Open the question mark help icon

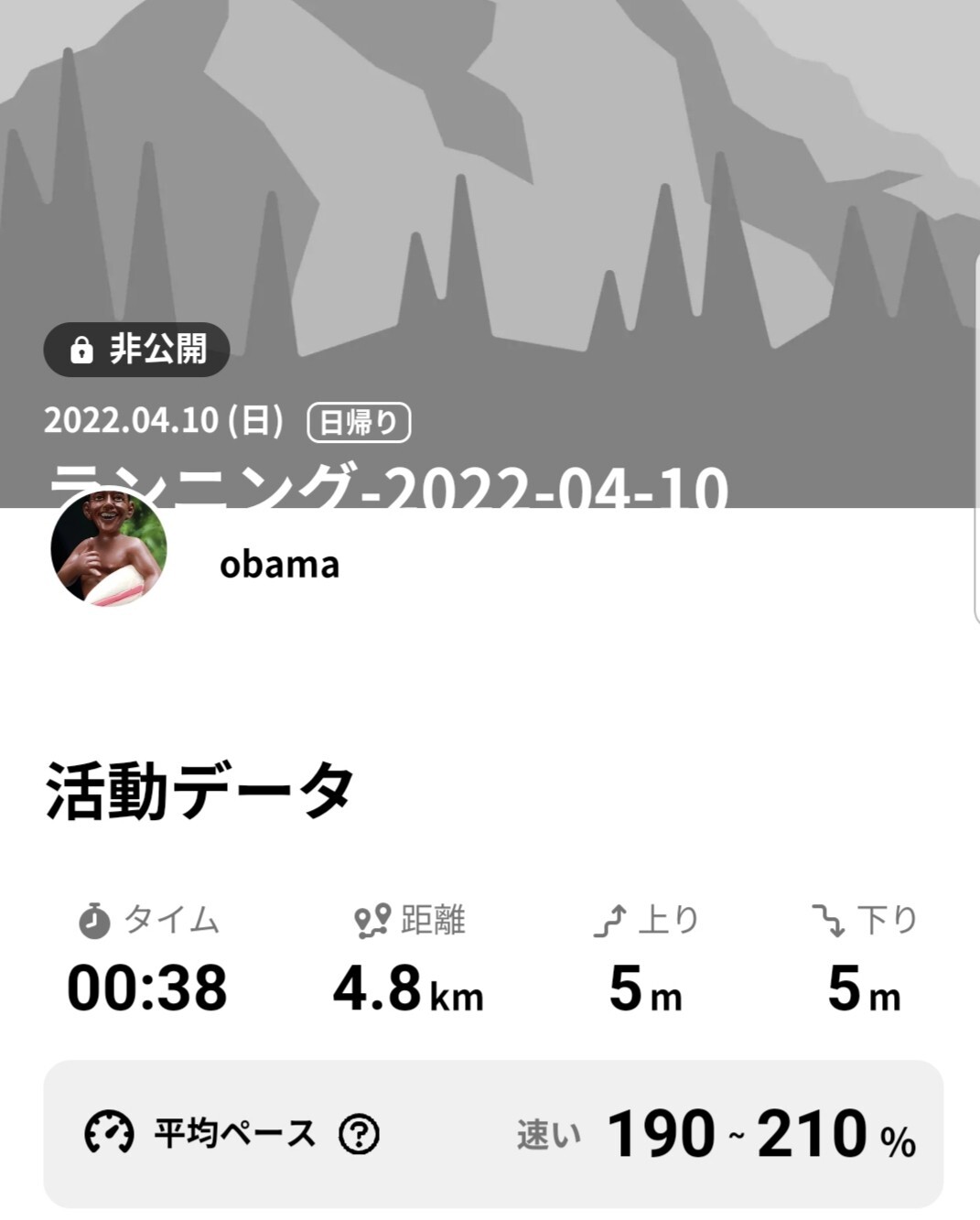pyautogui.click(x=361, y=1134)
